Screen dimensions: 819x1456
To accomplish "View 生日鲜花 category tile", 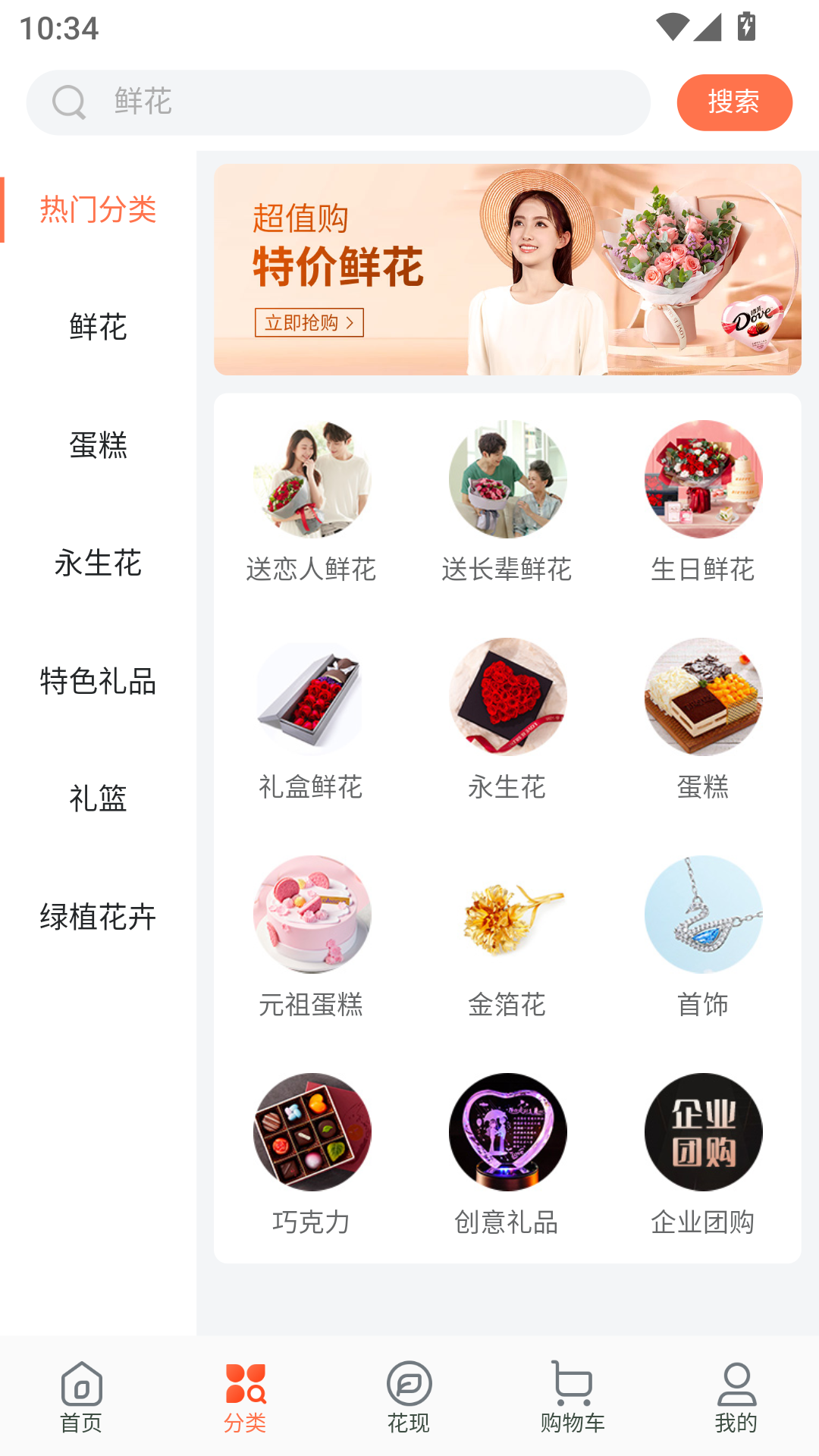I will click(703, 500).
